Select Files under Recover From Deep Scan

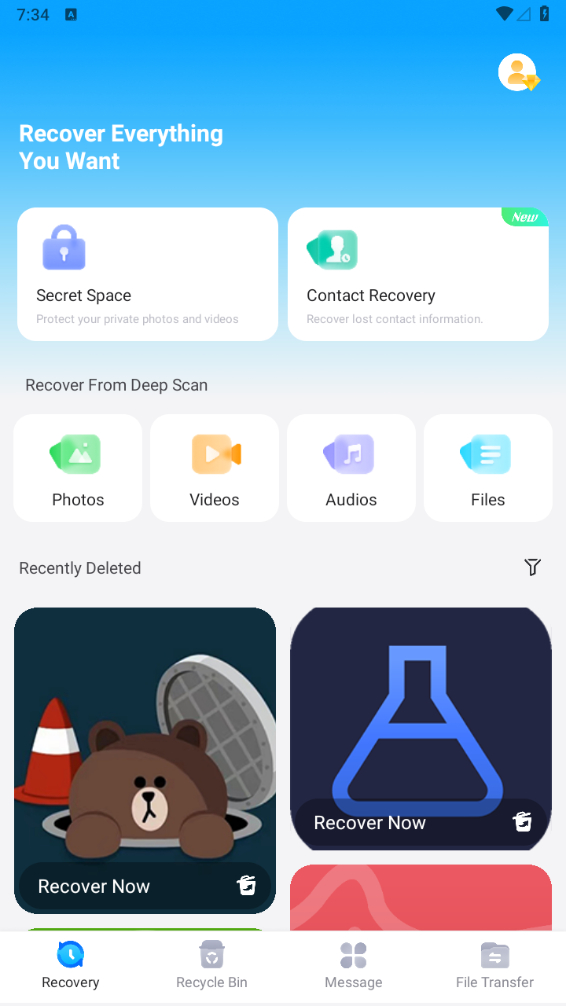point(488,468)
